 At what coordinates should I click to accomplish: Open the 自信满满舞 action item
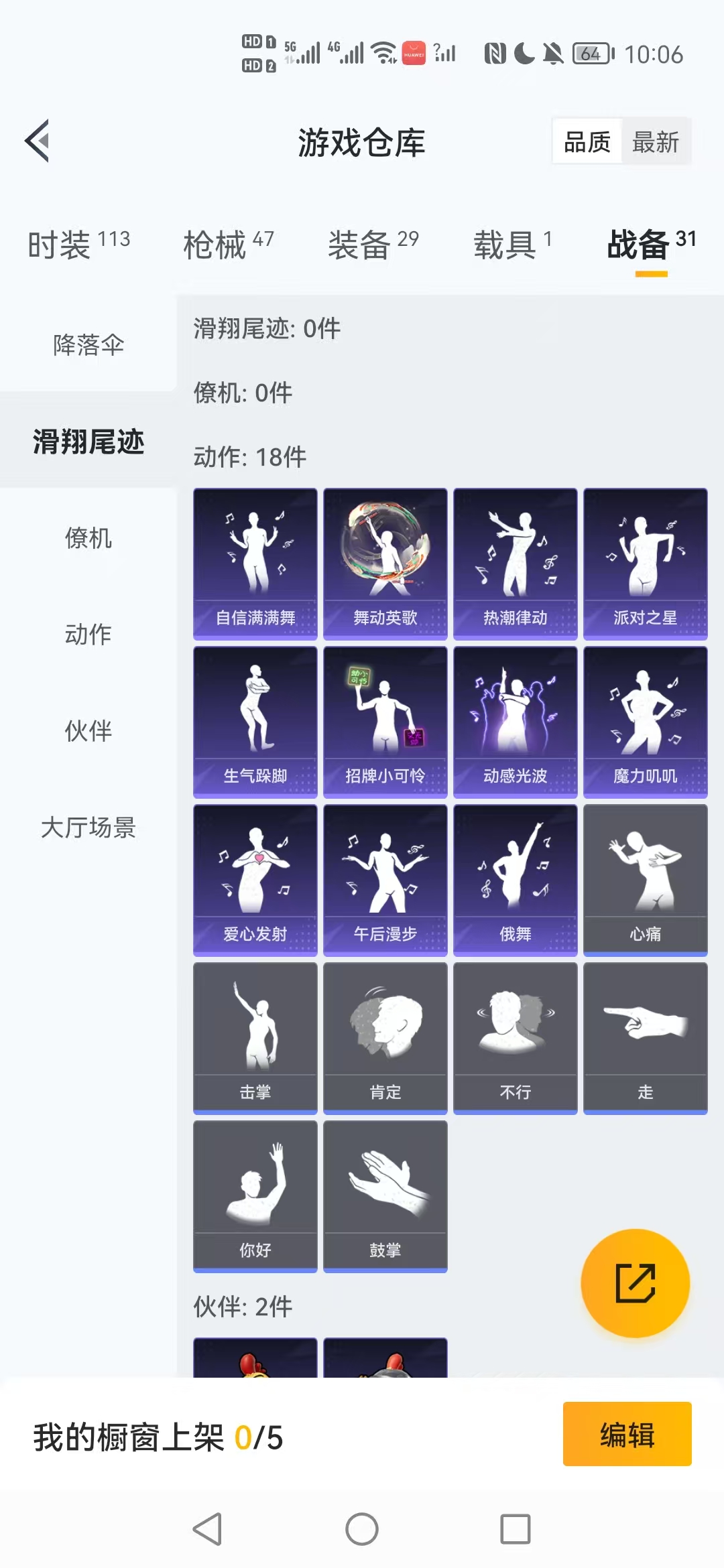point(255,564)
